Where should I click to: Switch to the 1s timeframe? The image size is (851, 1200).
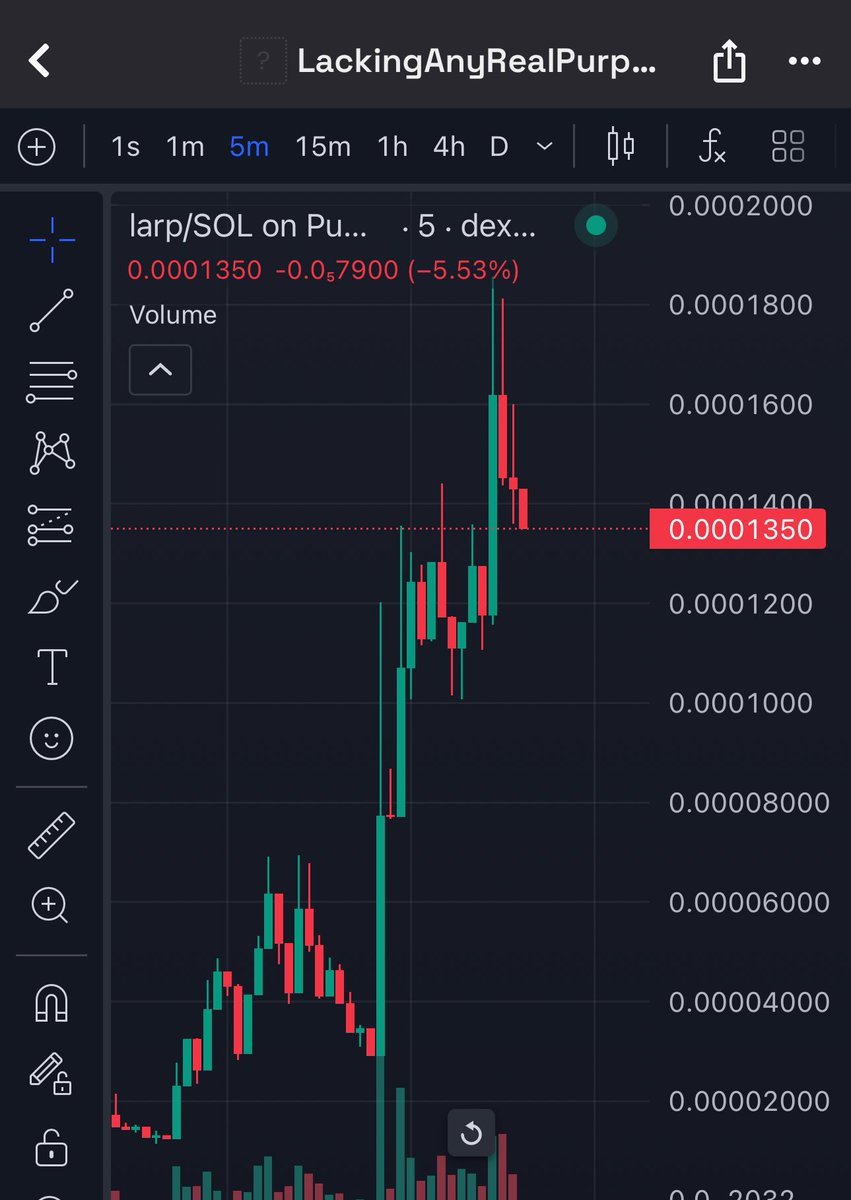coord(125,147)
